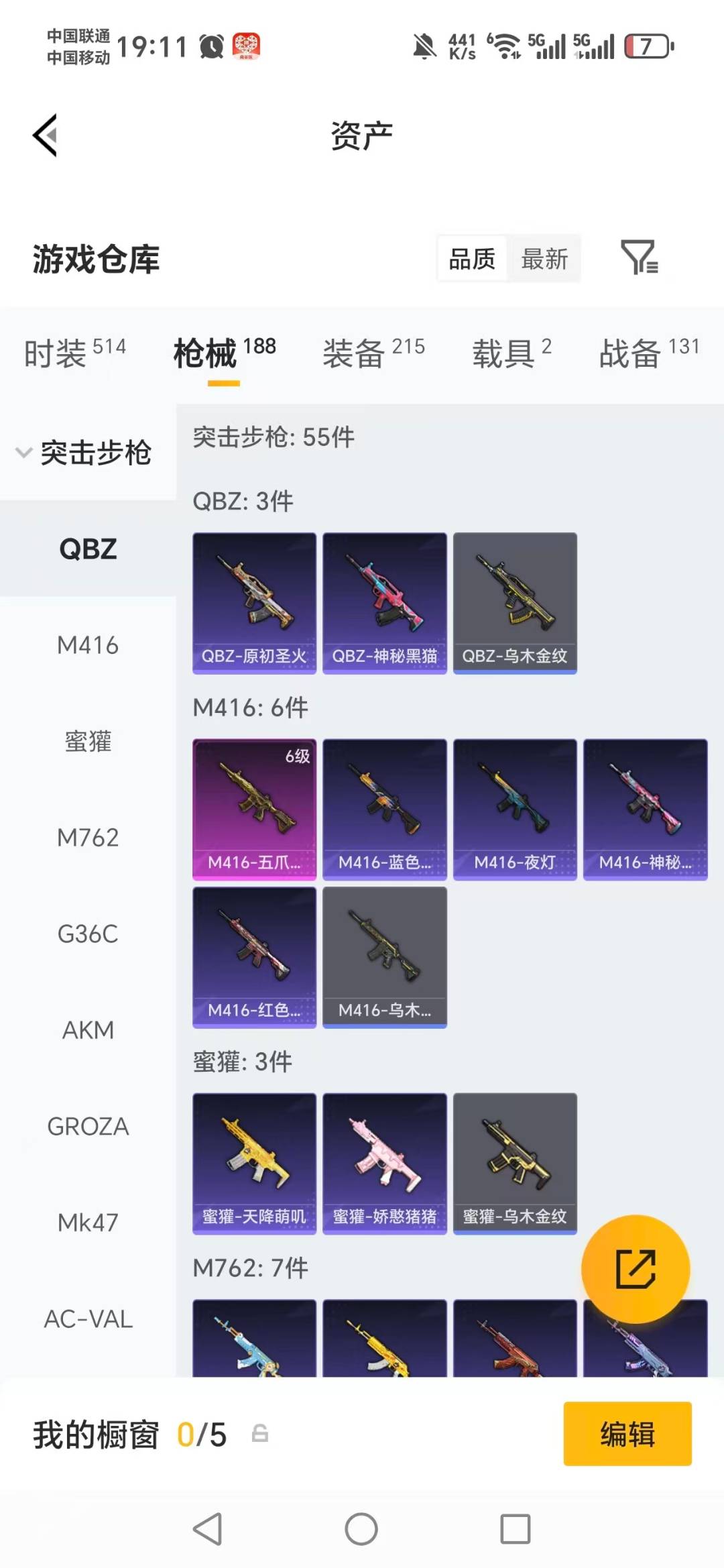This screenshot has height=1568, width=724.
Task: Select M762 in the weapon sidebar
Action: click(x=89, y=837)
